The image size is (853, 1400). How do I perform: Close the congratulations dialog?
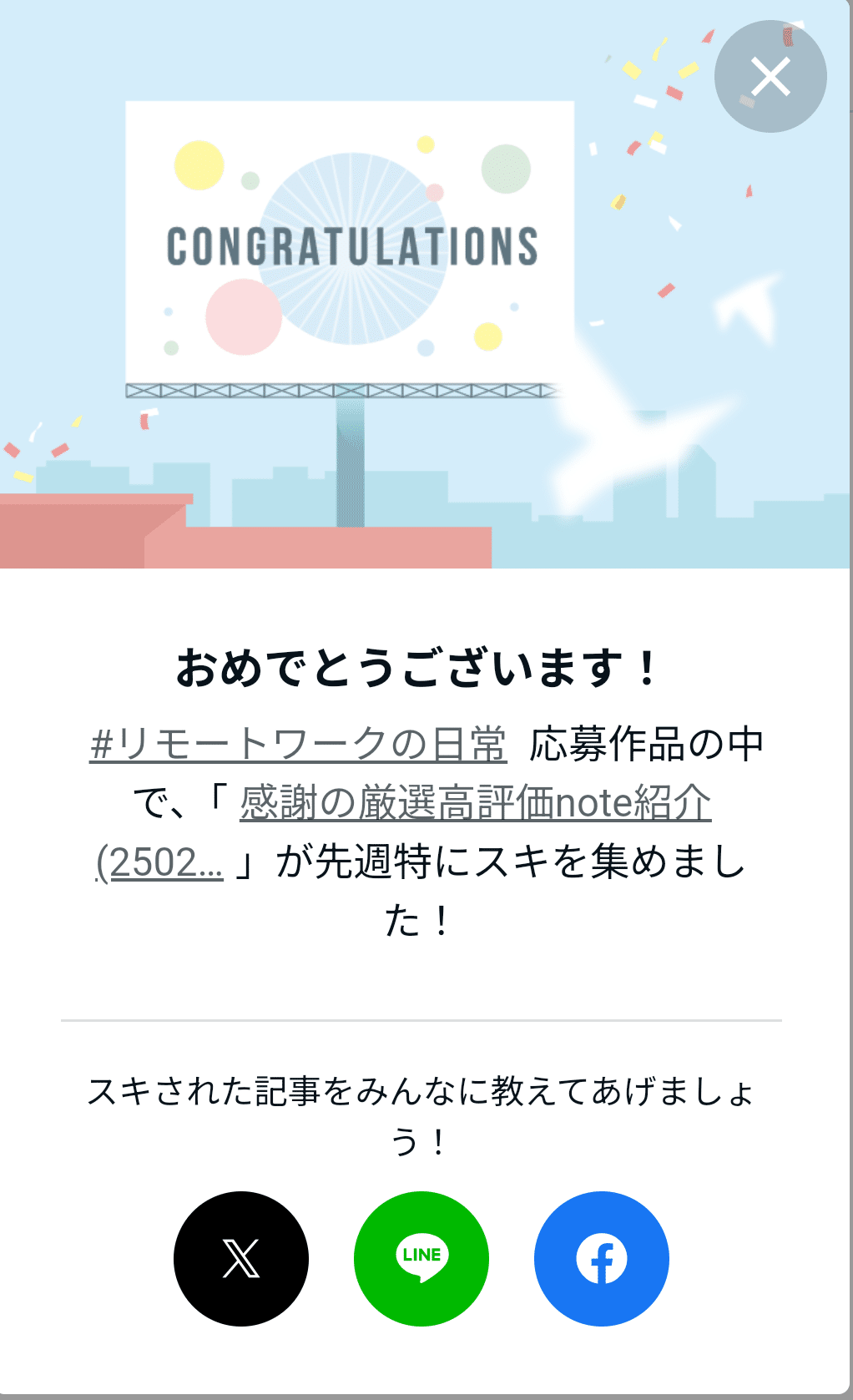coord(770,77)
